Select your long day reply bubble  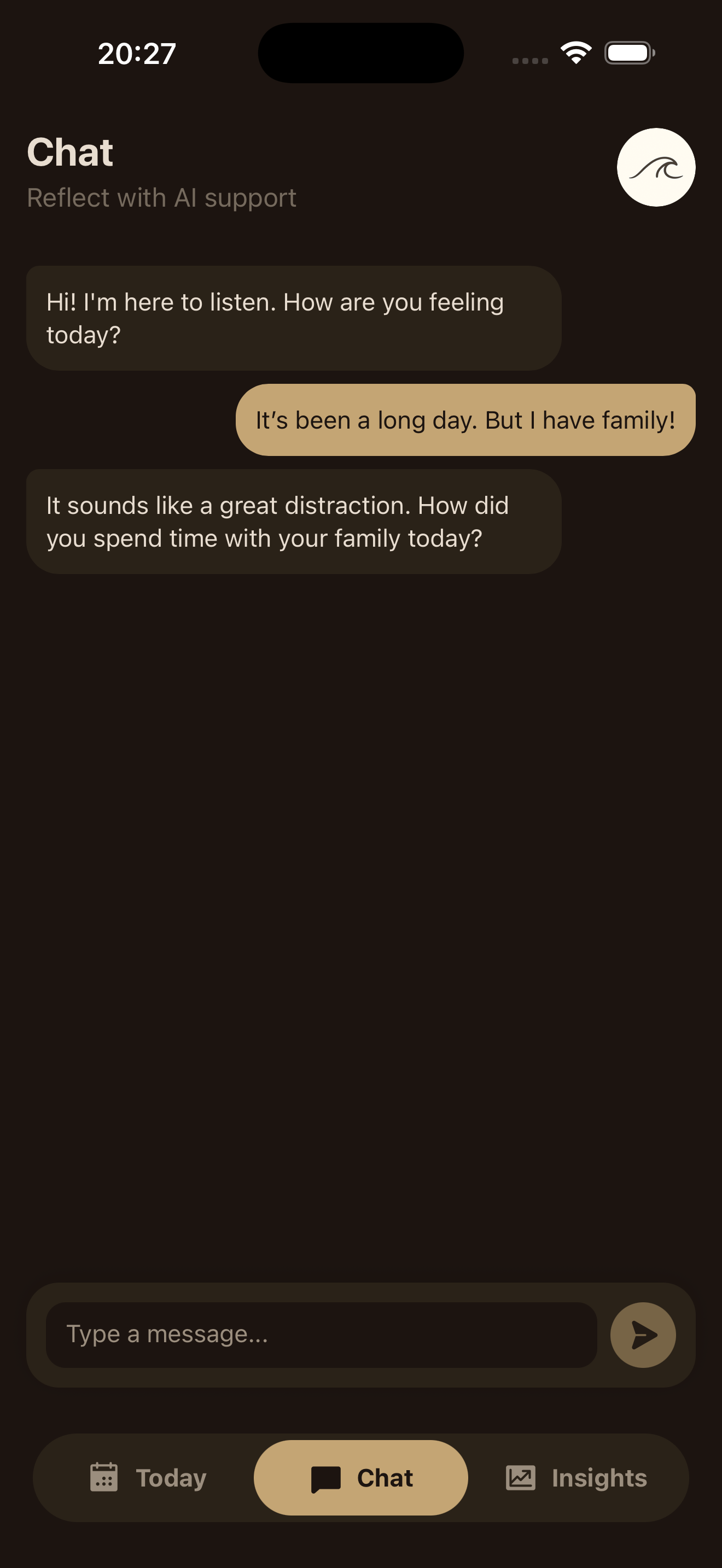[464, 419]
